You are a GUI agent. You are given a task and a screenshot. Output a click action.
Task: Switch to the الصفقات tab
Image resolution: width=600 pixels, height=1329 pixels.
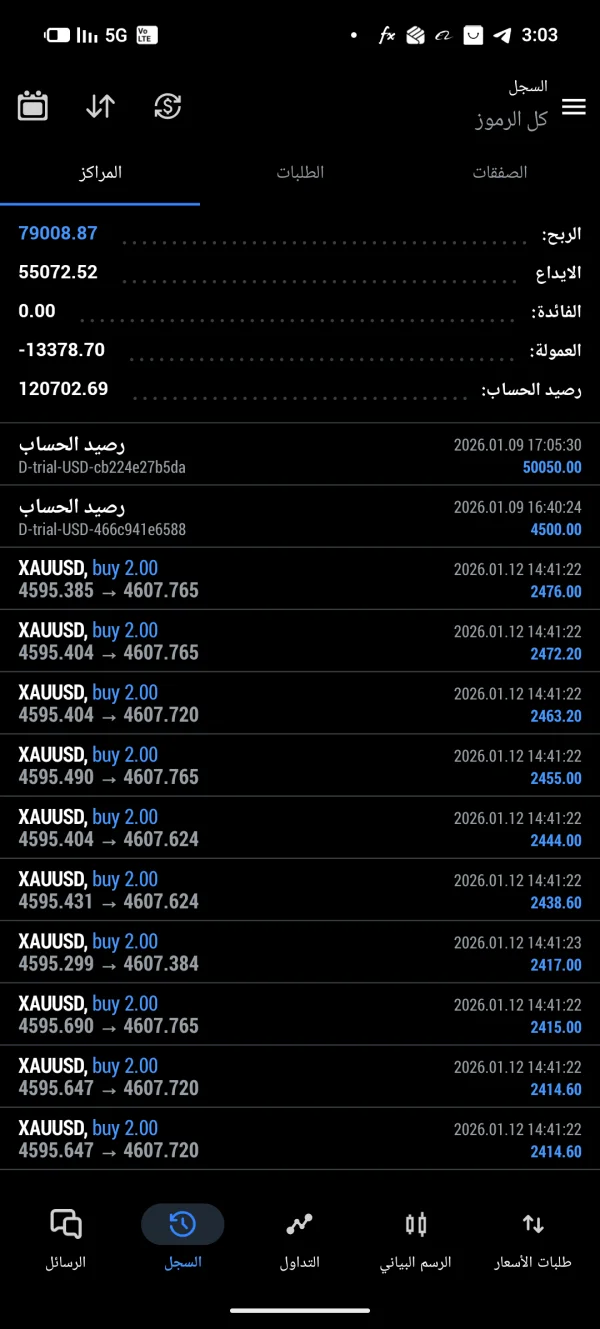pyautogui.click(x=499, y=172)
